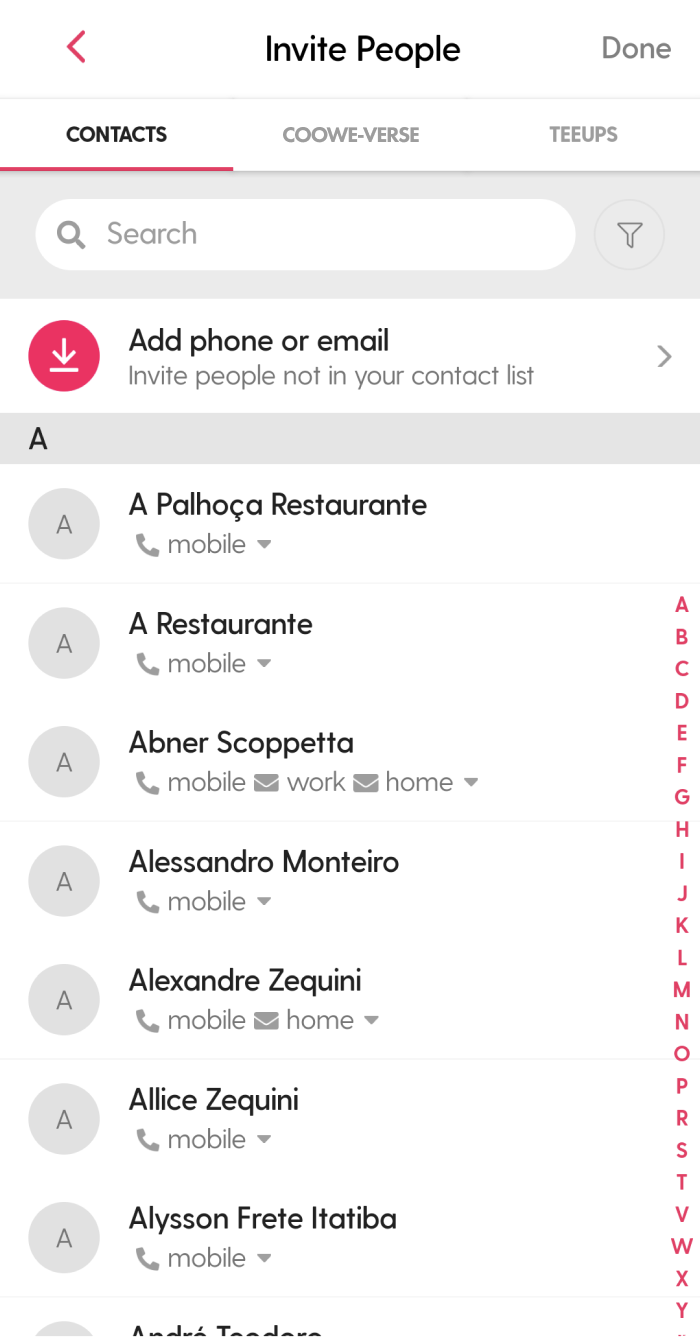Jump to letter D in index
Screen dimensions: 700x1337
682,700
